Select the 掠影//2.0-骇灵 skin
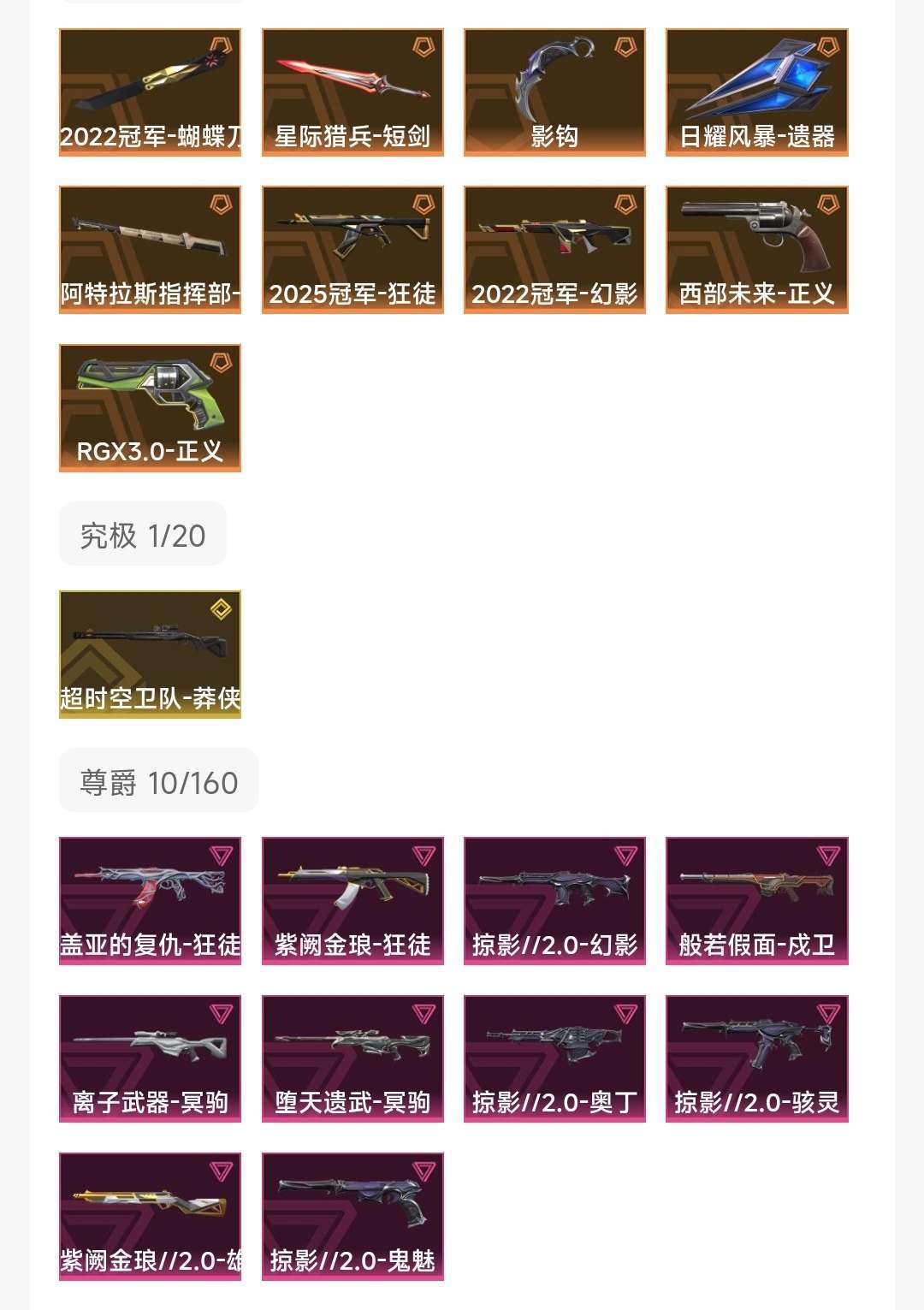 click(x=755, y=1058)
